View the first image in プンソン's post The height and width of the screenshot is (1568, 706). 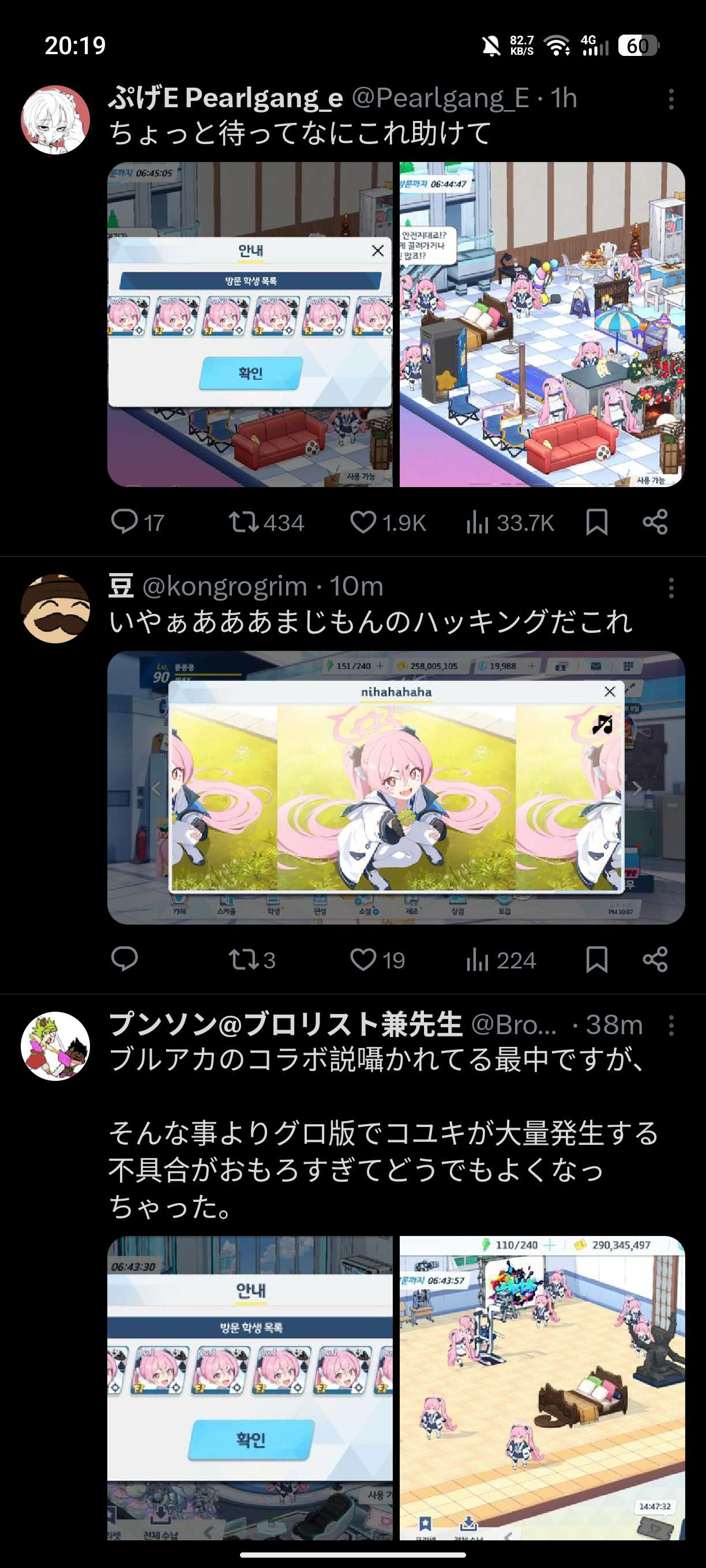tap(250, 1388)
